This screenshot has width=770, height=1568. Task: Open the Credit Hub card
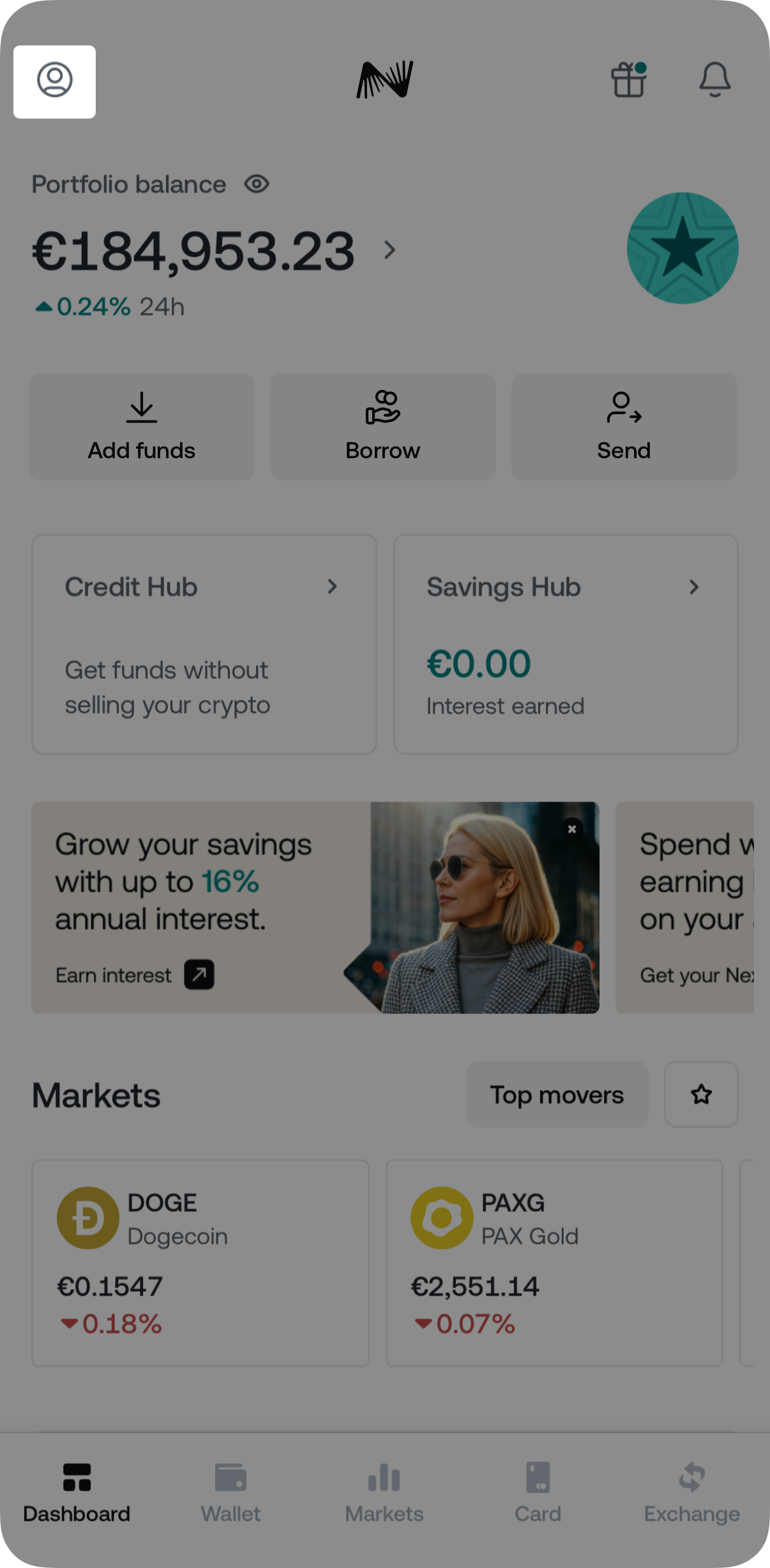(x=204, y=644)
